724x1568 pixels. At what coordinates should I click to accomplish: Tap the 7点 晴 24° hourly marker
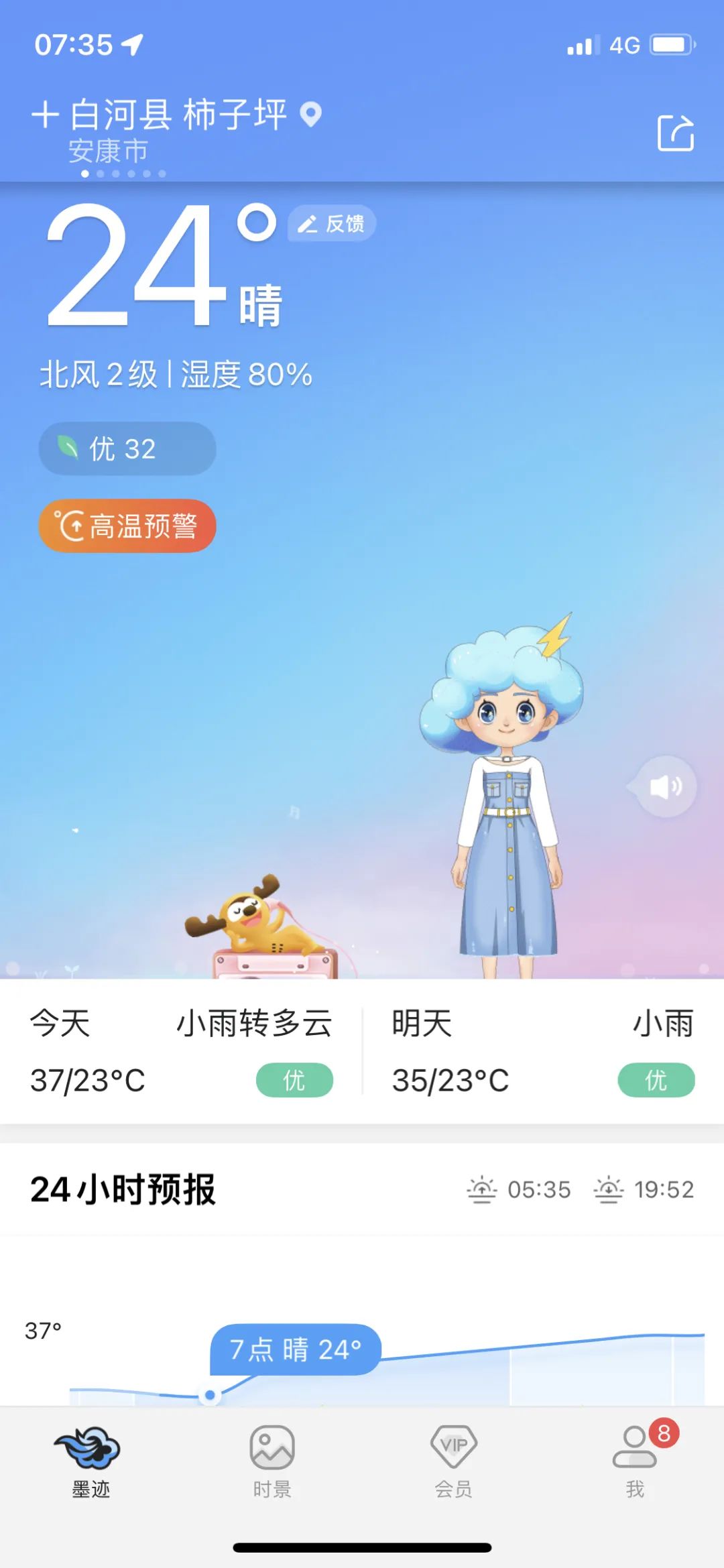296,1349
